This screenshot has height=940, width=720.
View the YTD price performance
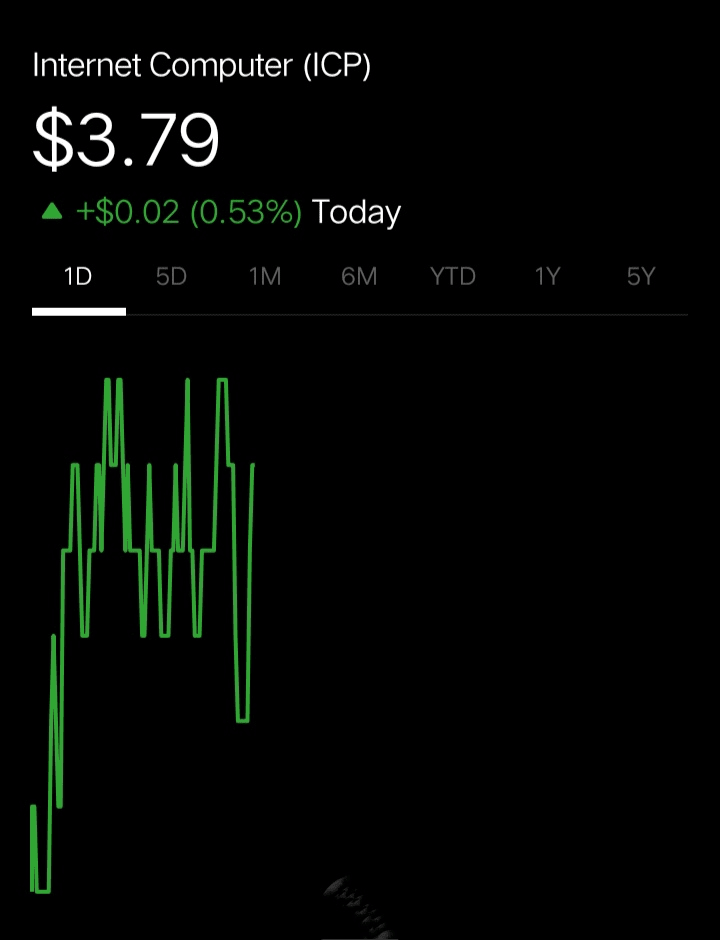453,276
